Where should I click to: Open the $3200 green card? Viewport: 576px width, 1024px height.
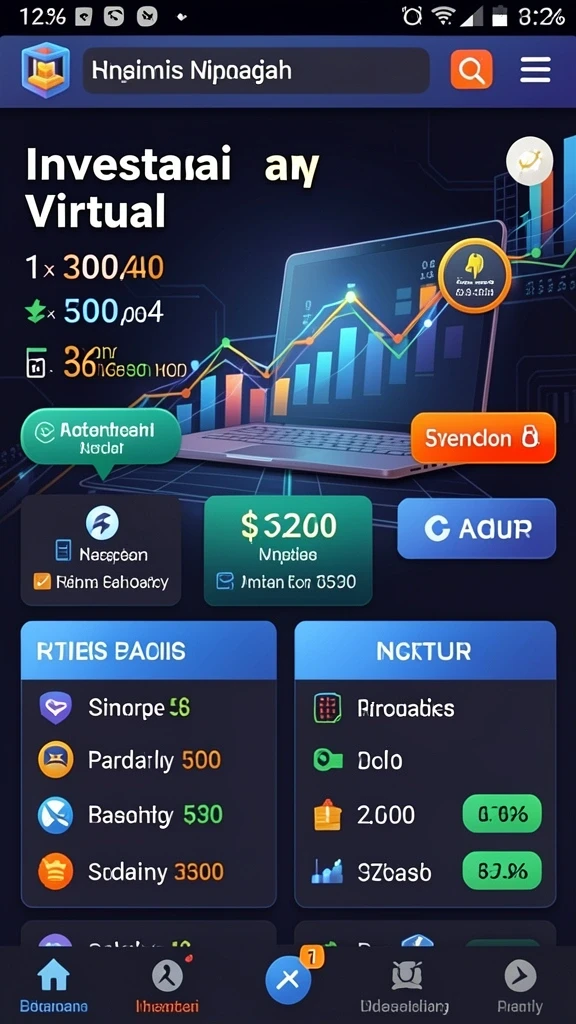coord(288,550)
